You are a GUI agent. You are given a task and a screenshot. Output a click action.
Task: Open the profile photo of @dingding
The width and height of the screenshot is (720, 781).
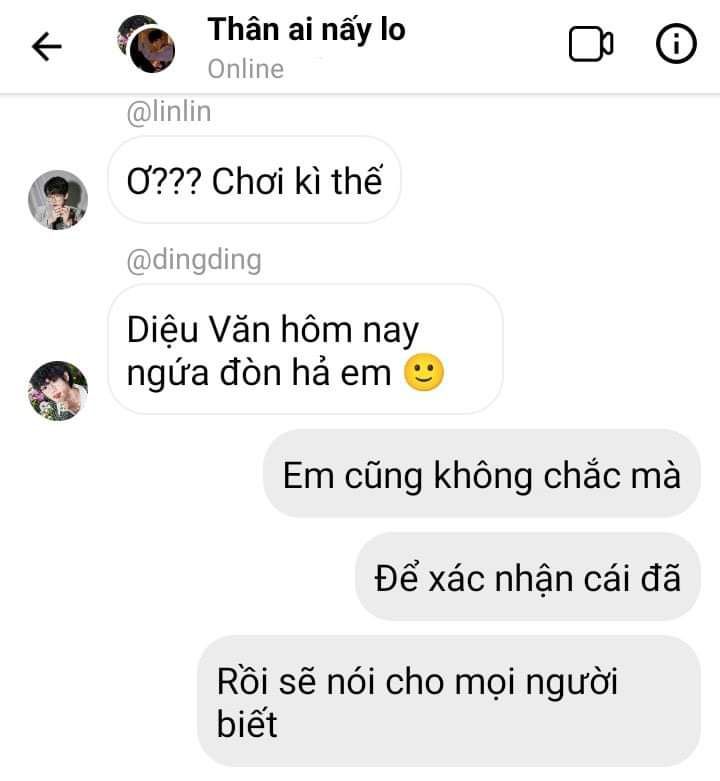tap(58, 390)
